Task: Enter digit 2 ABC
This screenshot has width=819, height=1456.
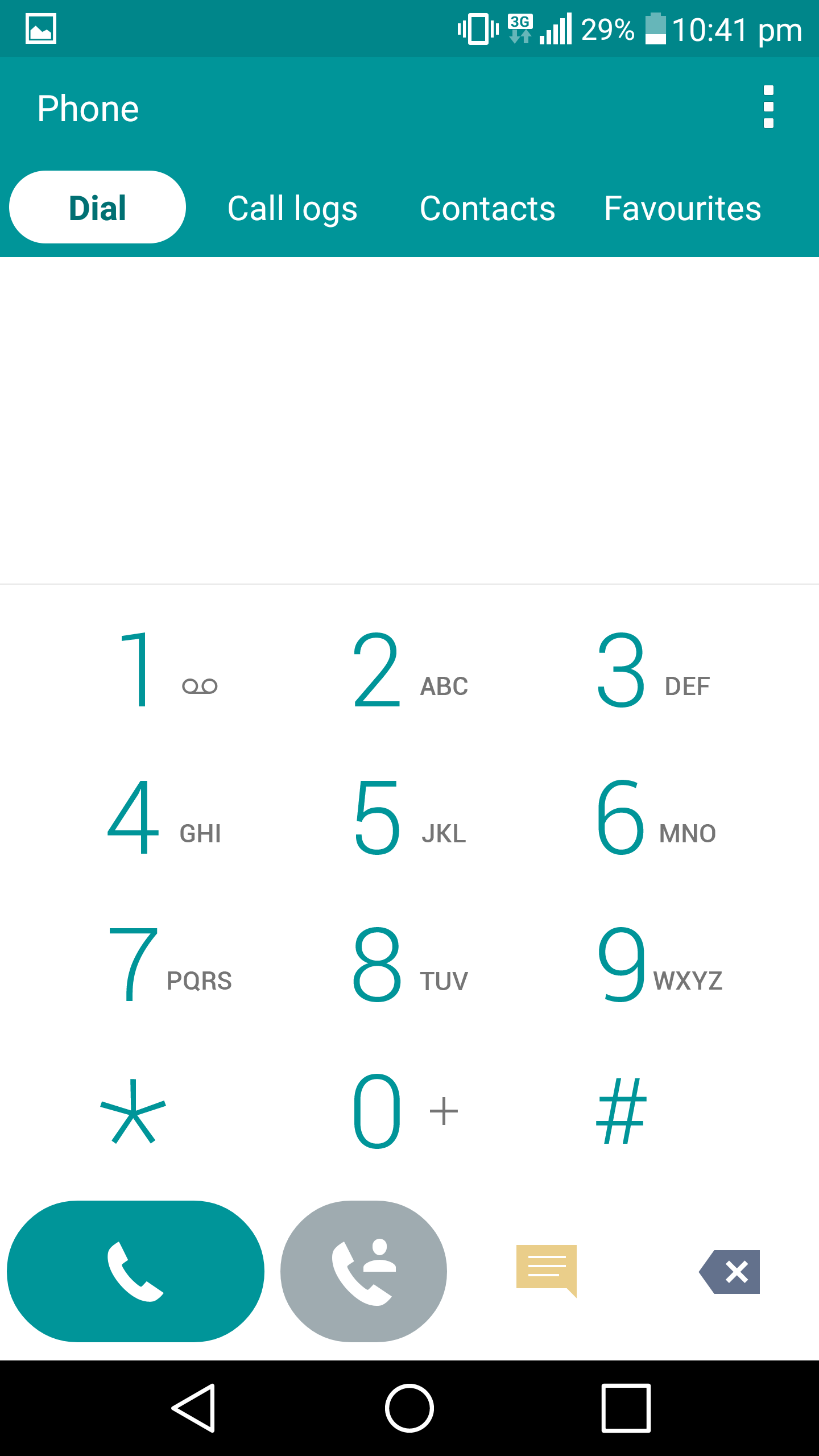Action: tap(409, 669)
